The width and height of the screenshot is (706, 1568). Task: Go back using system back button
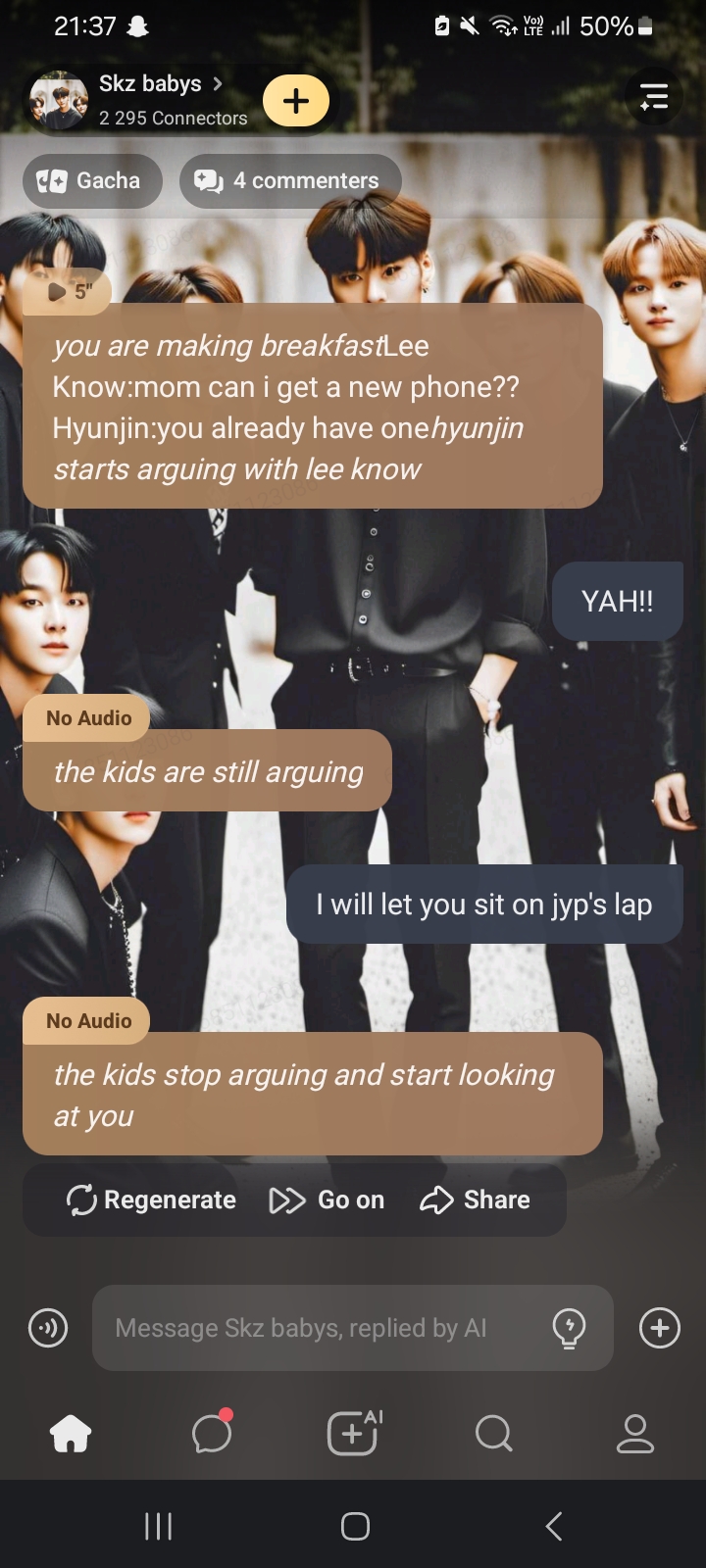pyautogui.click(x=554, y=1526)
